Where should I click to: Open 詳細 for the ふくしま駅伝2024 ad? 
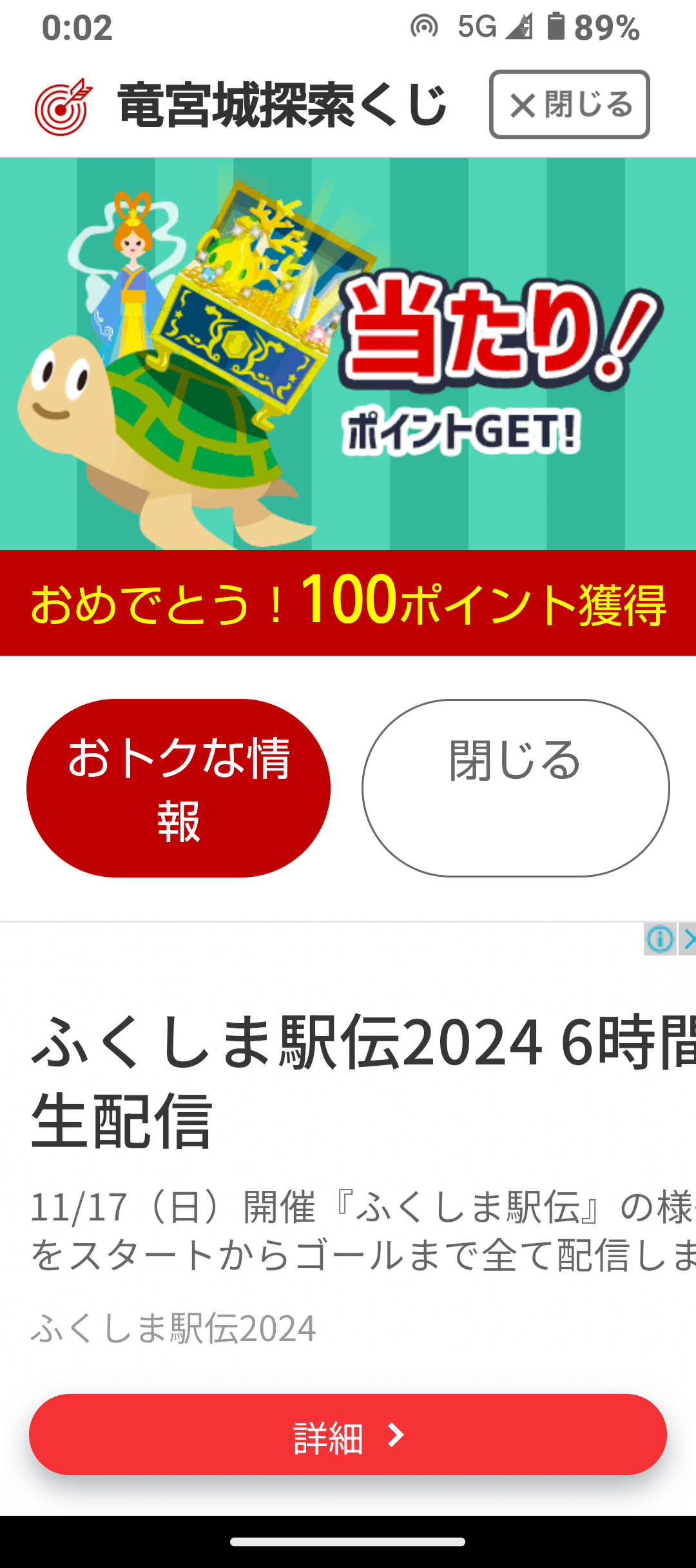[348, 1435]
